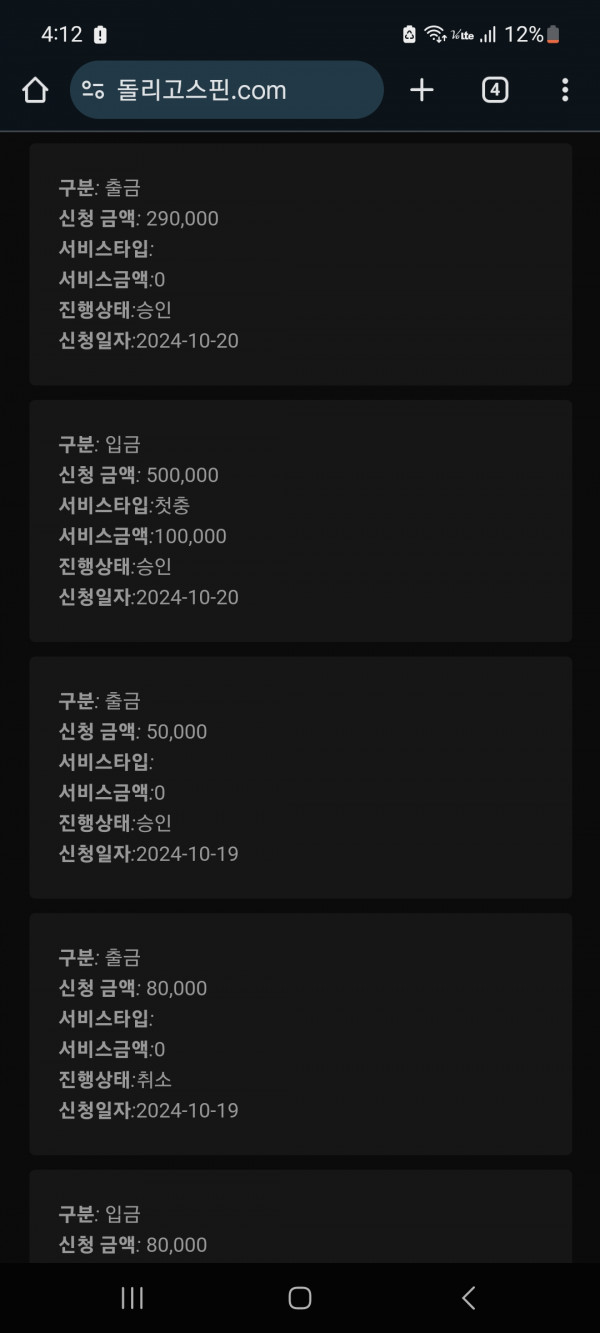This screenshot has height=1333, width=600.
Task: Go back with the system back button
Action: [x=468, y=1298]
